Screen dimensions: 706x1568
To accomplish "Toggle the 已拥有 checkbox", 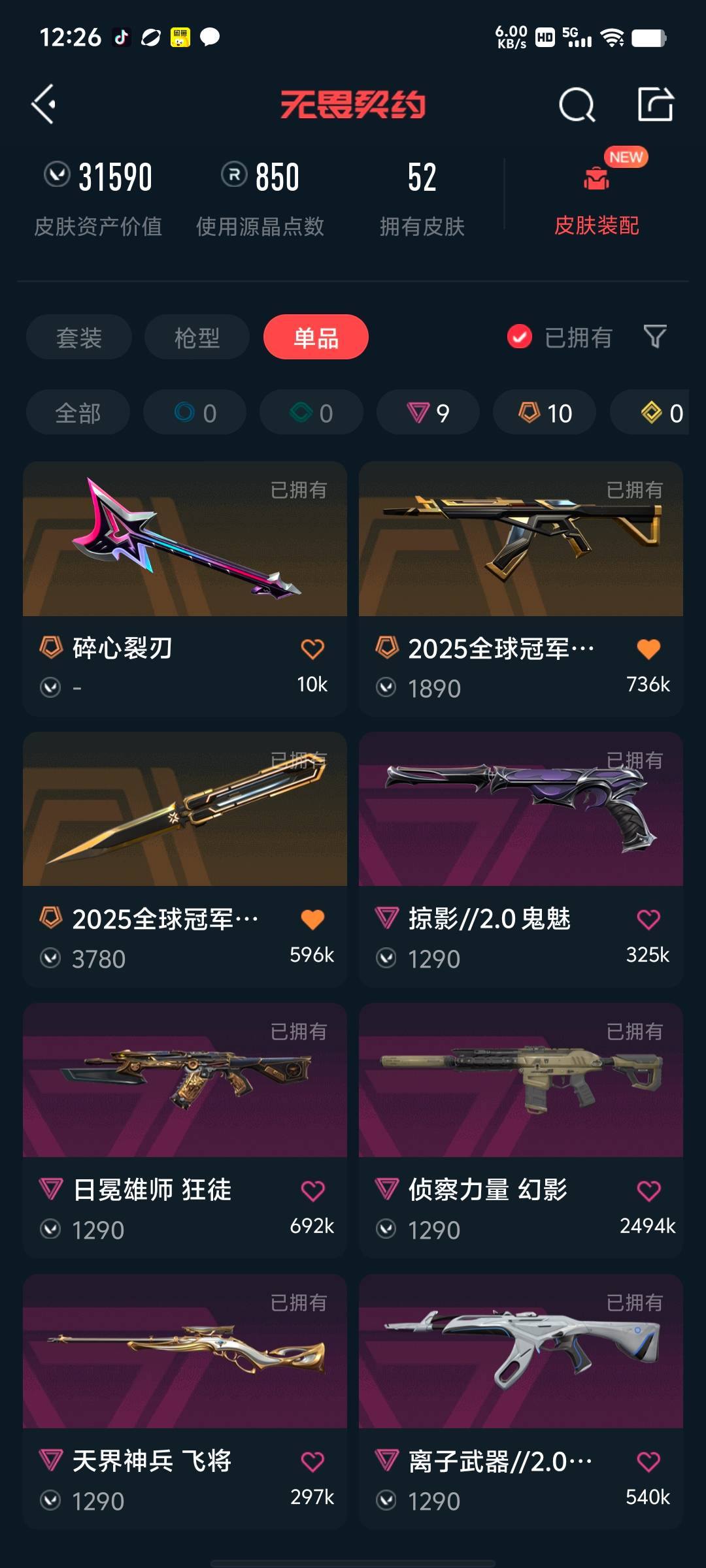I will (520, 337).
